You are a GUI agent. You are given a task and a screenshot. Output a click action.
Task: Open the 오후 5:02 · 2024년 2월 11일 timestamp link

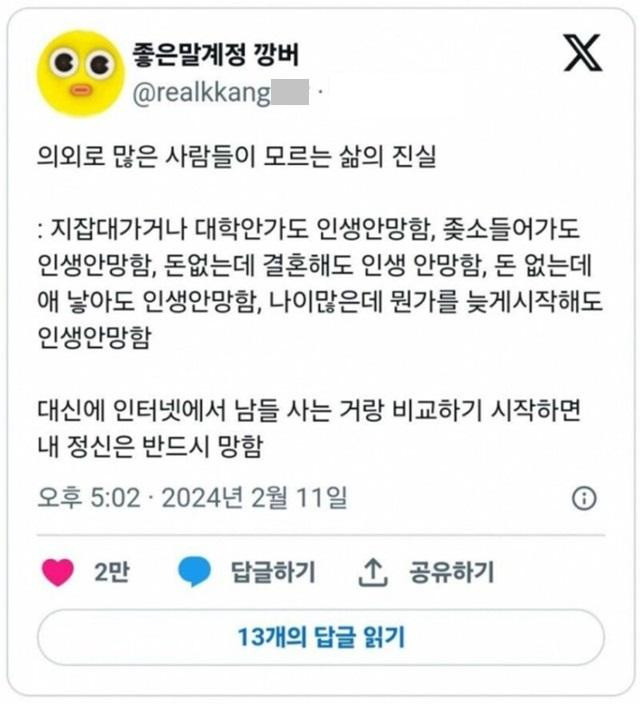(x=192, y=497)
